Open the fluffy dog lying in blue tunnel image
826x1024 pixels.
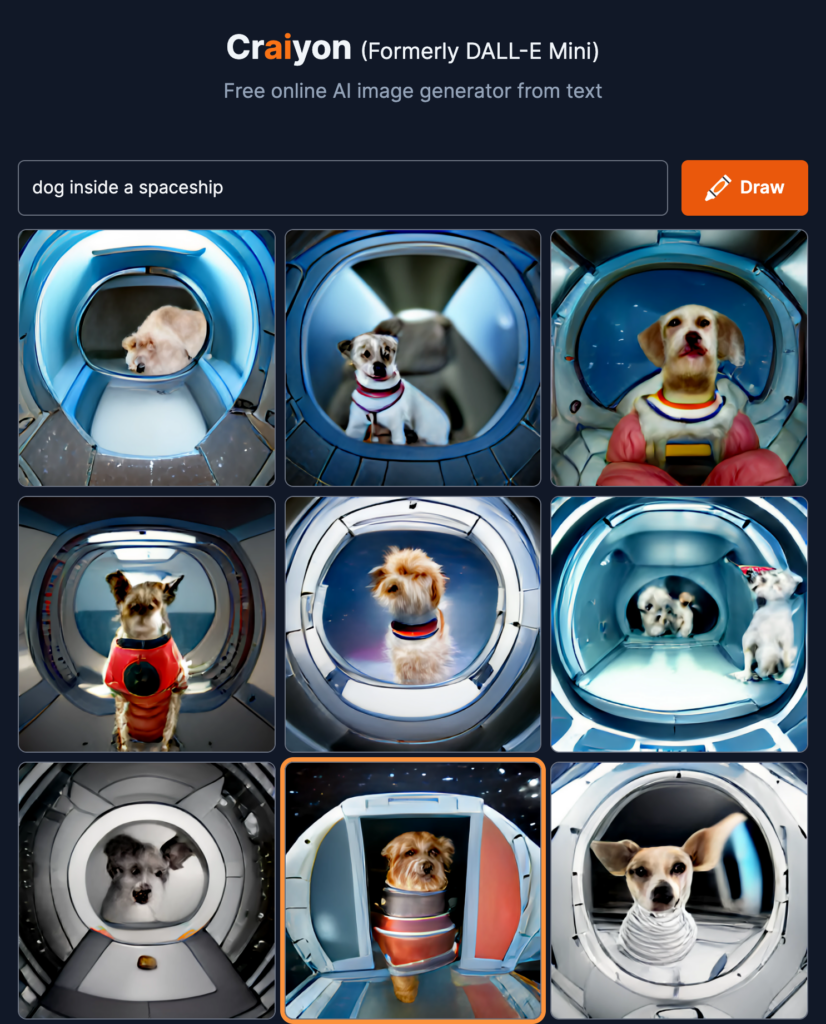146,358
